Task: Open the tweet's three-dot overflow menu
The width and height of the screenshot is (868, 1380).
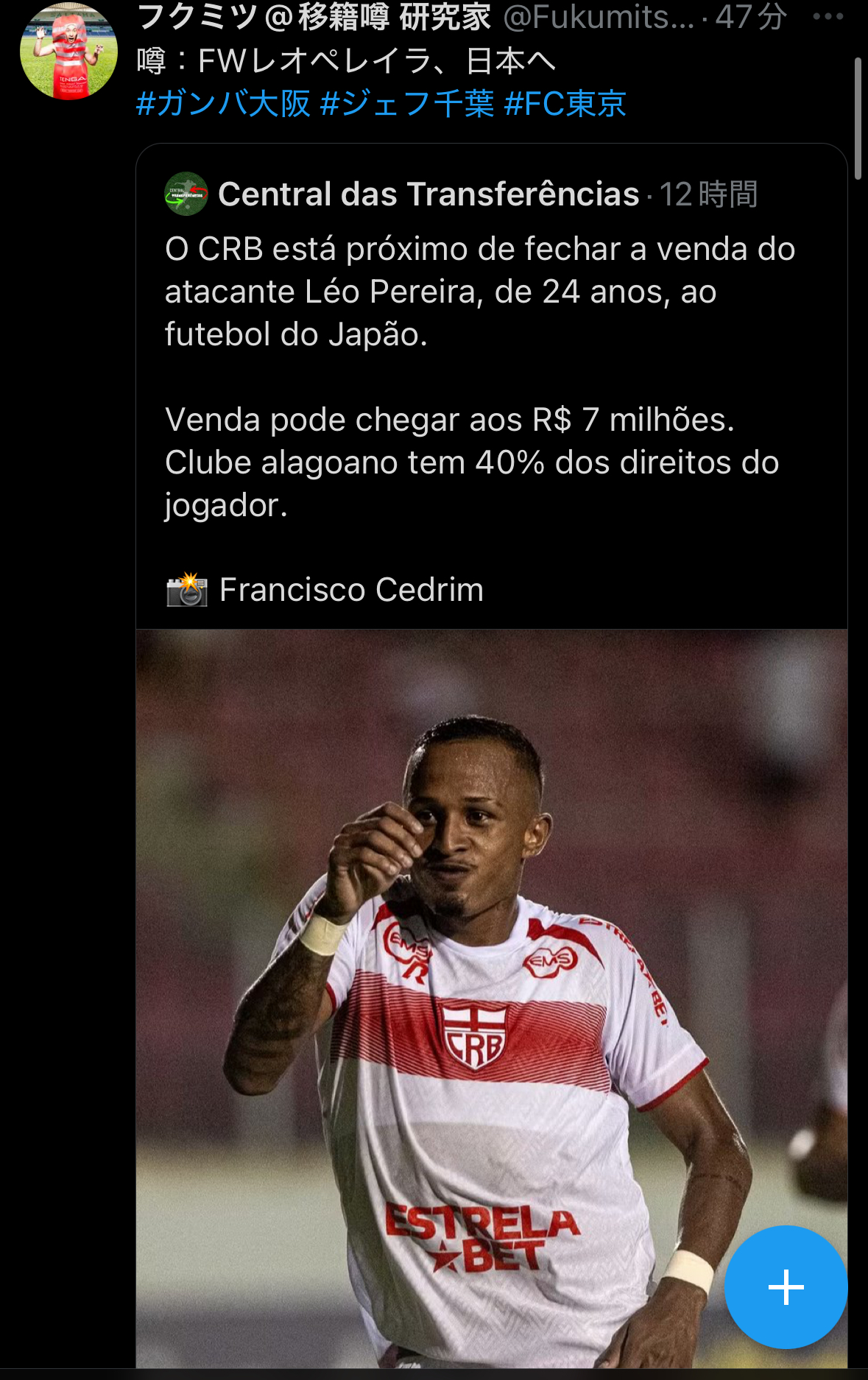Action: [828, 17]
